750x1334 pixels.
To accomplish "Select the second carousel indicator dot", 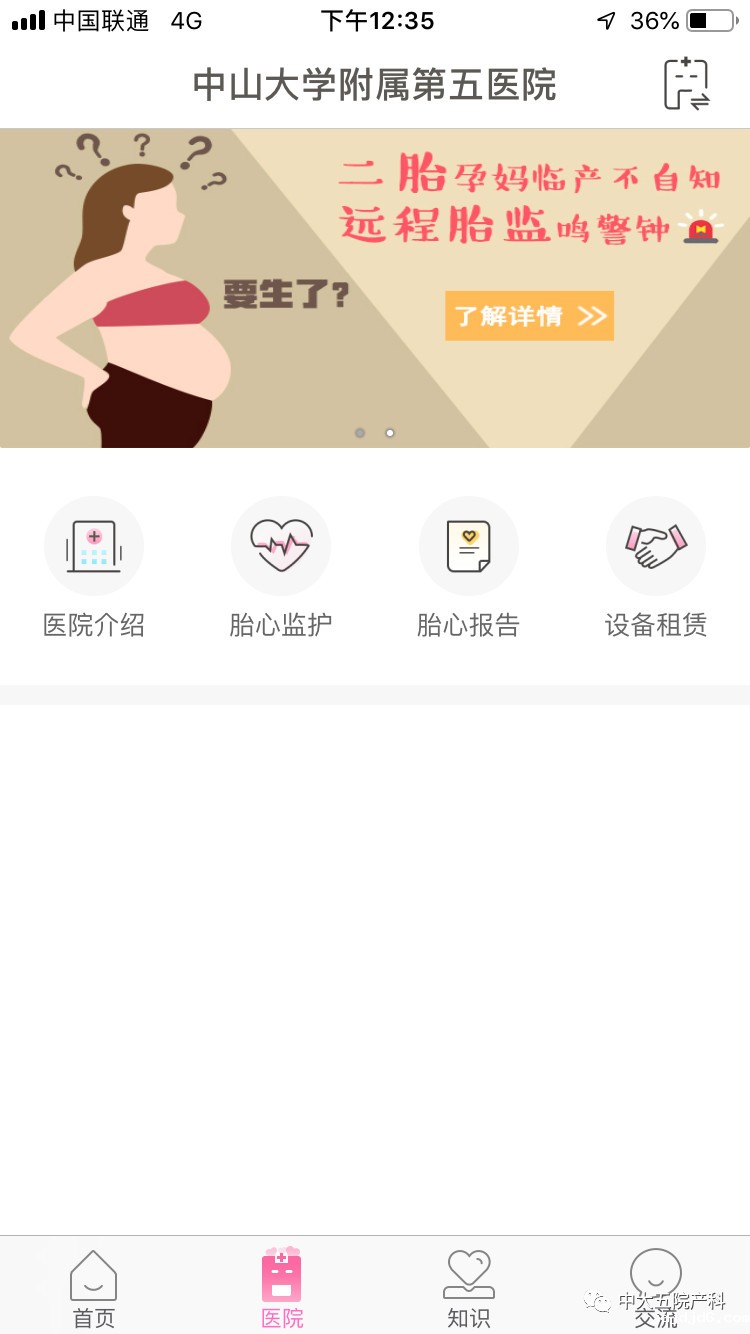I will click(x=390, y=433).
